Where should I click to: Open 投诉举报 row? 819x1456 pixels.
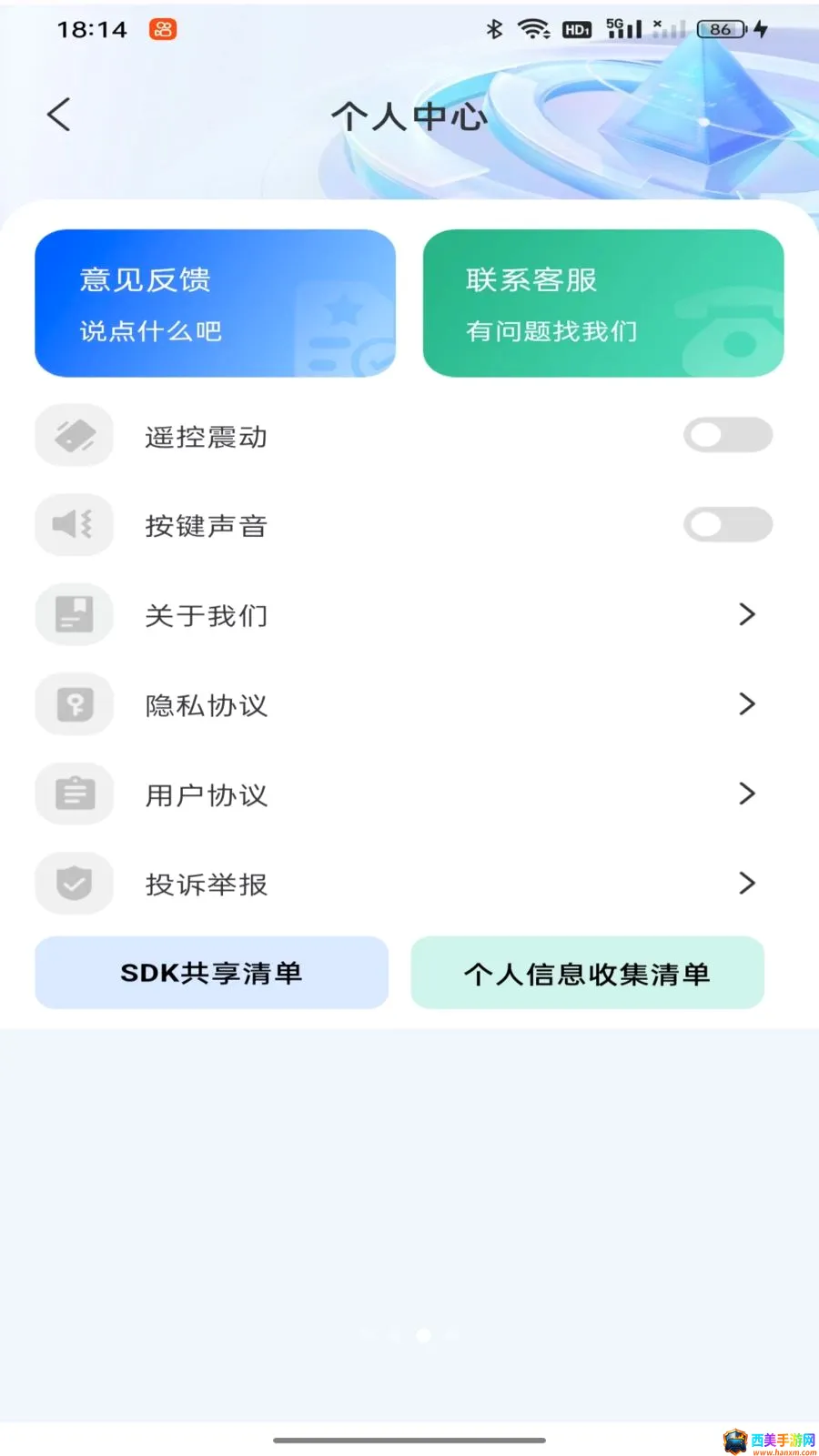pos(409,883)
